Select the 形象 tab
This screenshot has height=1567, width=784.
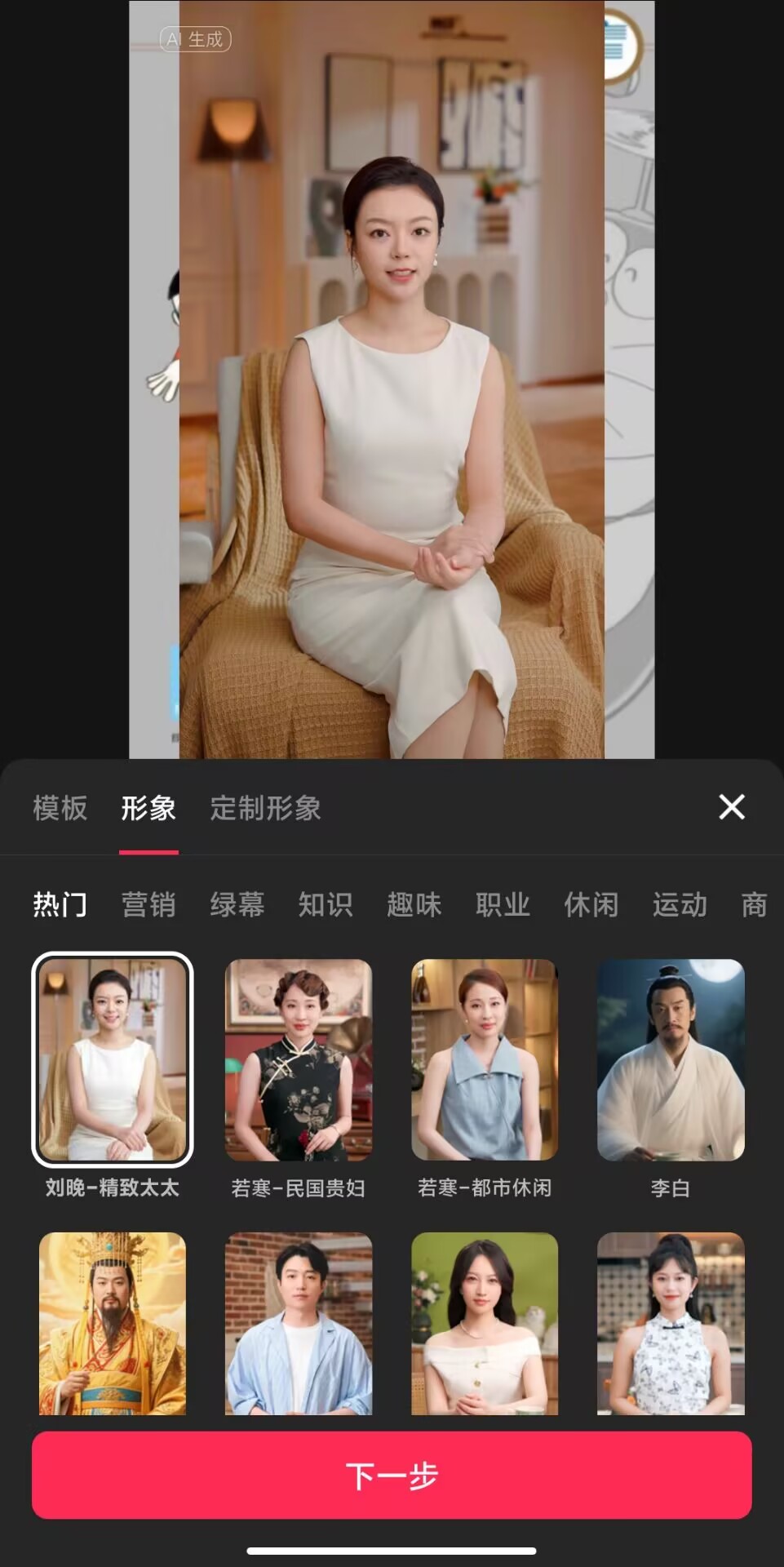pos(149,809)
